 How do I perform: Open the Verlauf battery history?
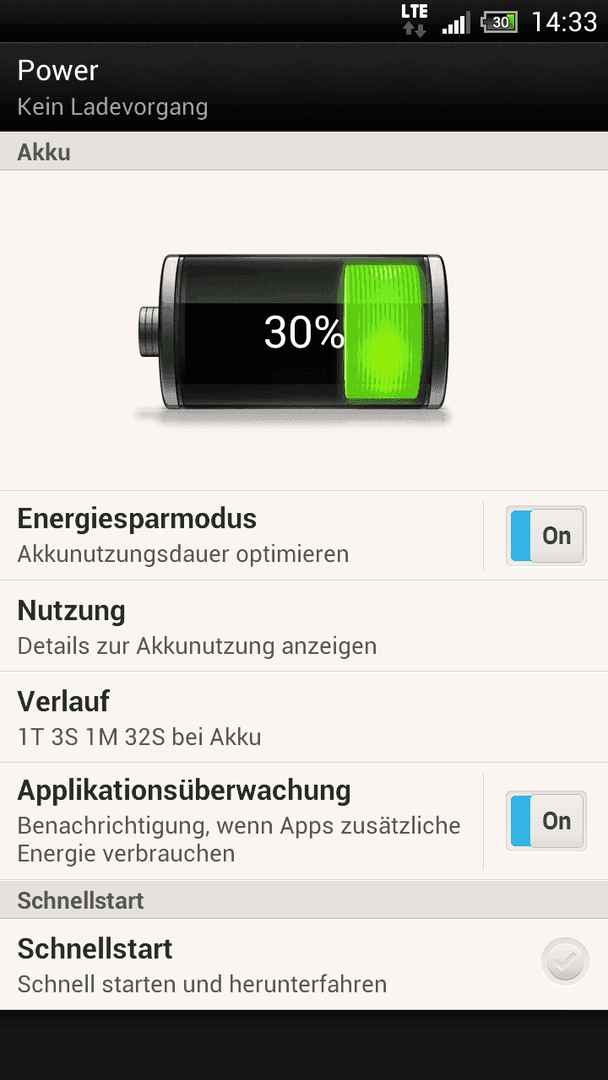click(x=304, y=717)
